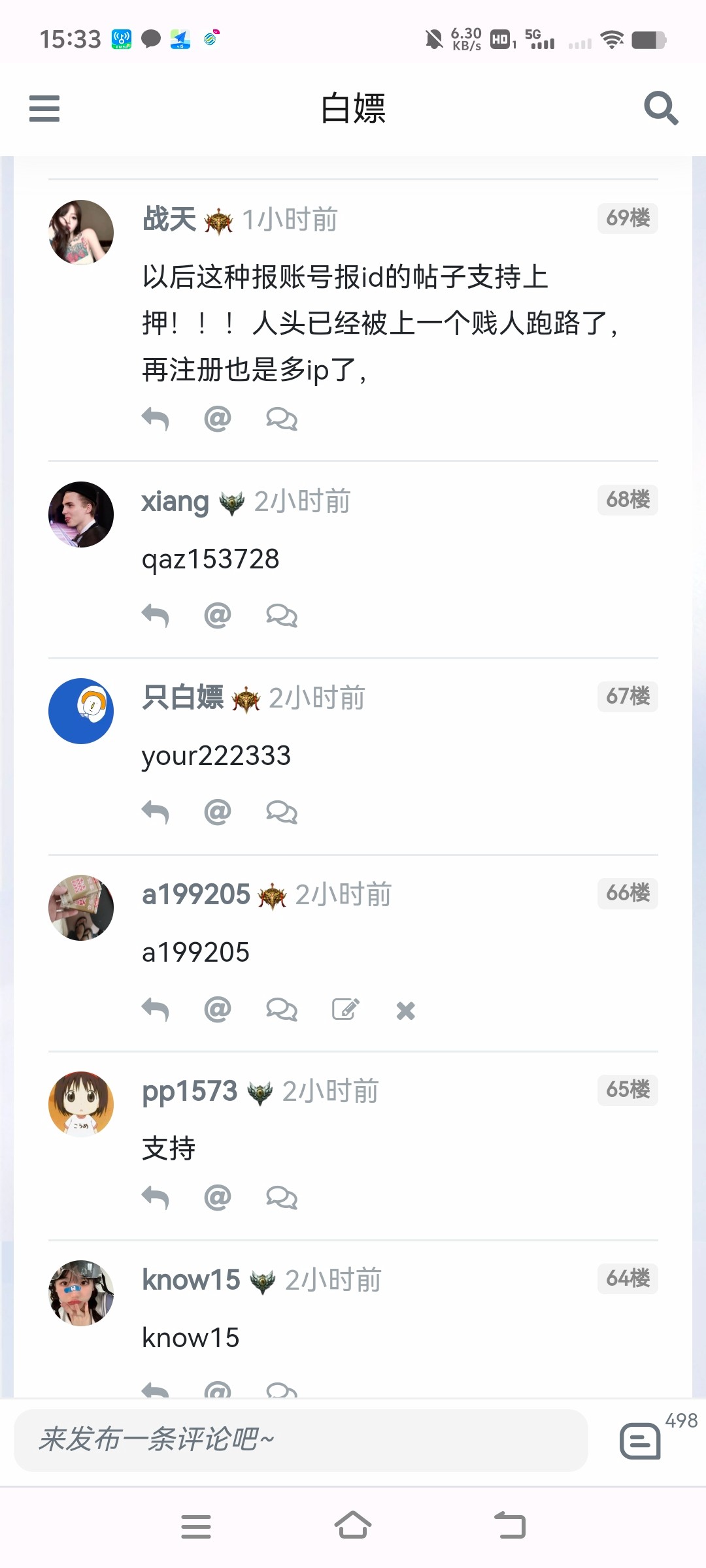The image size is (706, 1568).
Task: Open search from the top bar
Action: coord(660,108)
